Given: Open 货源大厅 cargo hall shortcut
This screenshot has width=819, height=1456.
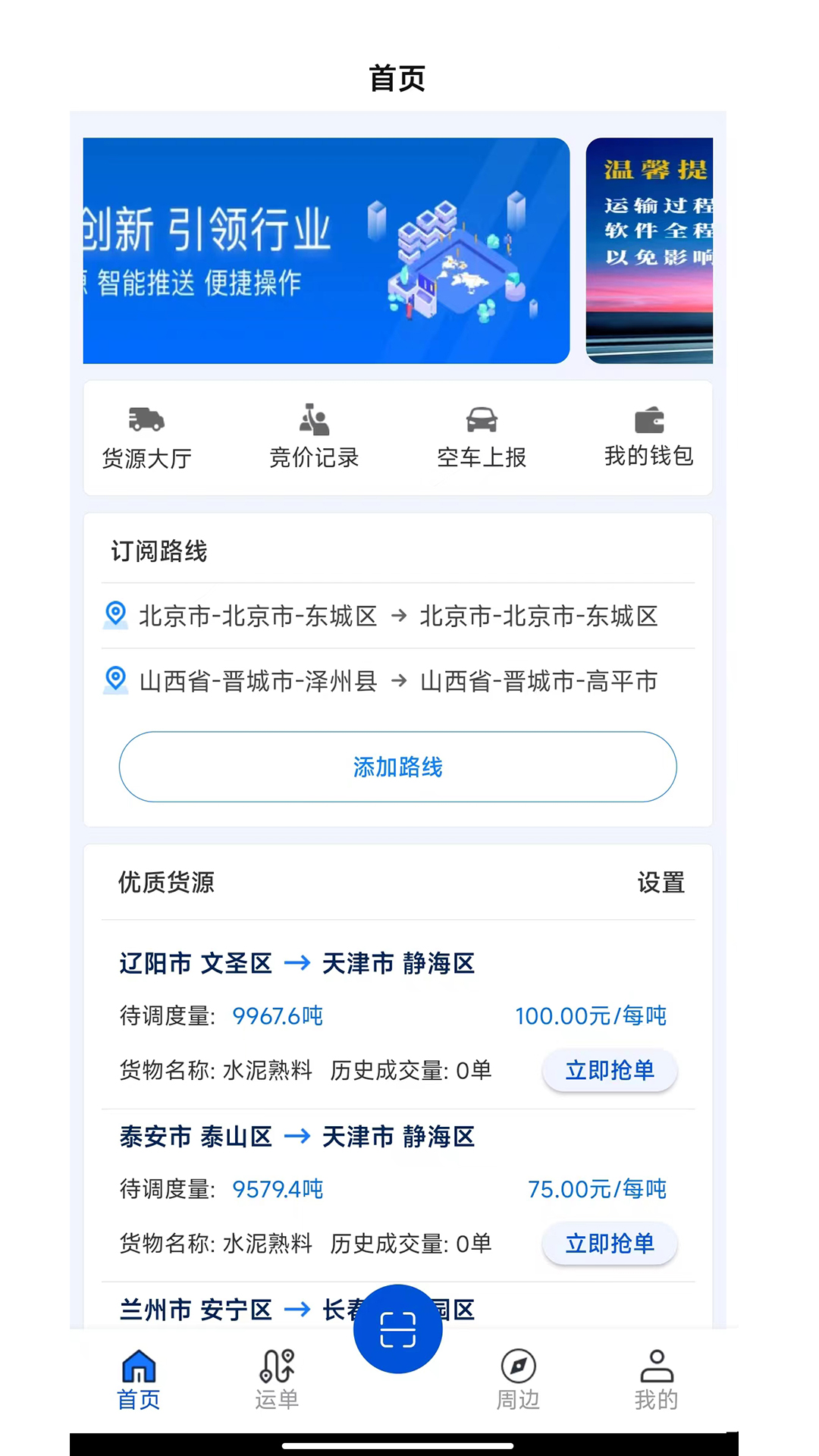Looking at the screenshot, I should click(146, 438).
